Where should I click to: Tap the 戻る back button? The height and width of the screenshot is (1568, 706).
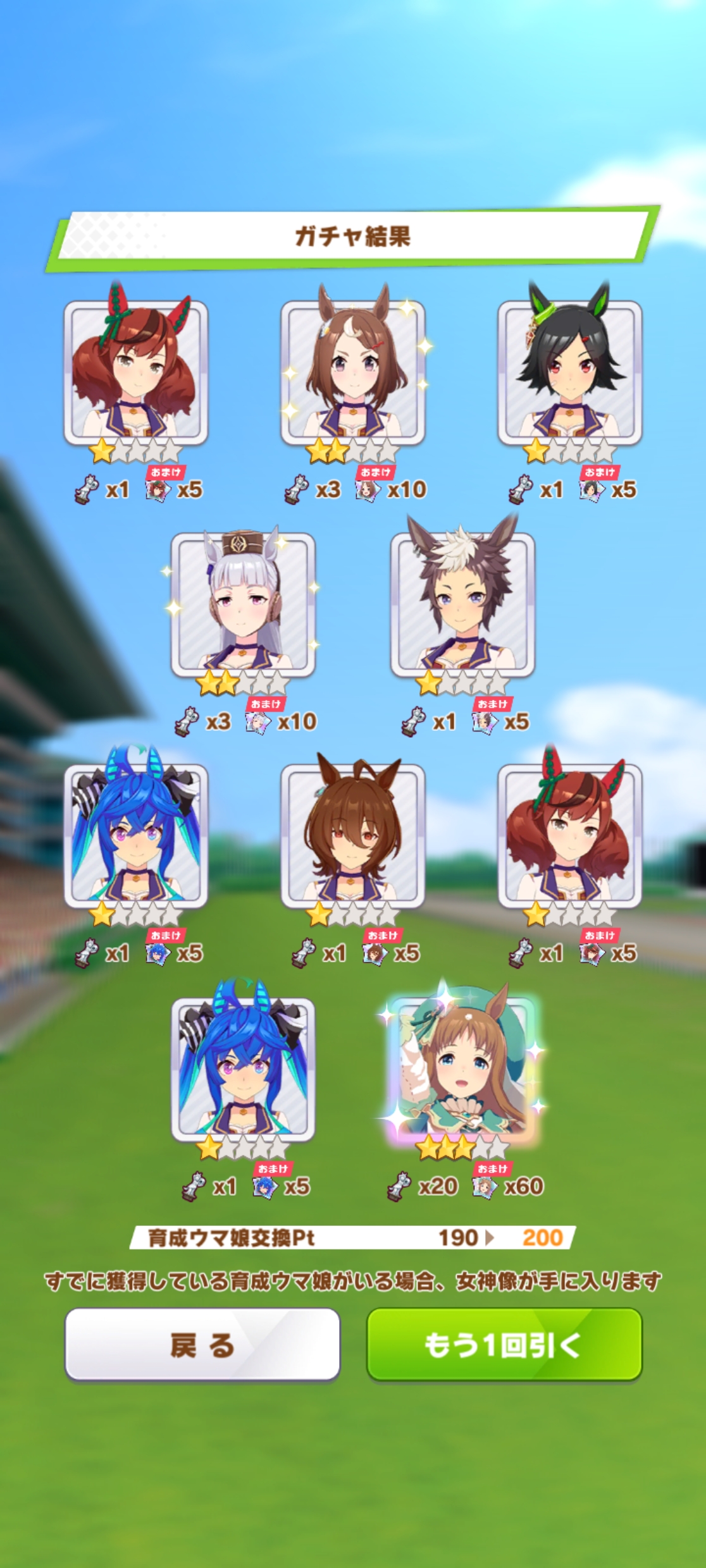[202, 1344]
